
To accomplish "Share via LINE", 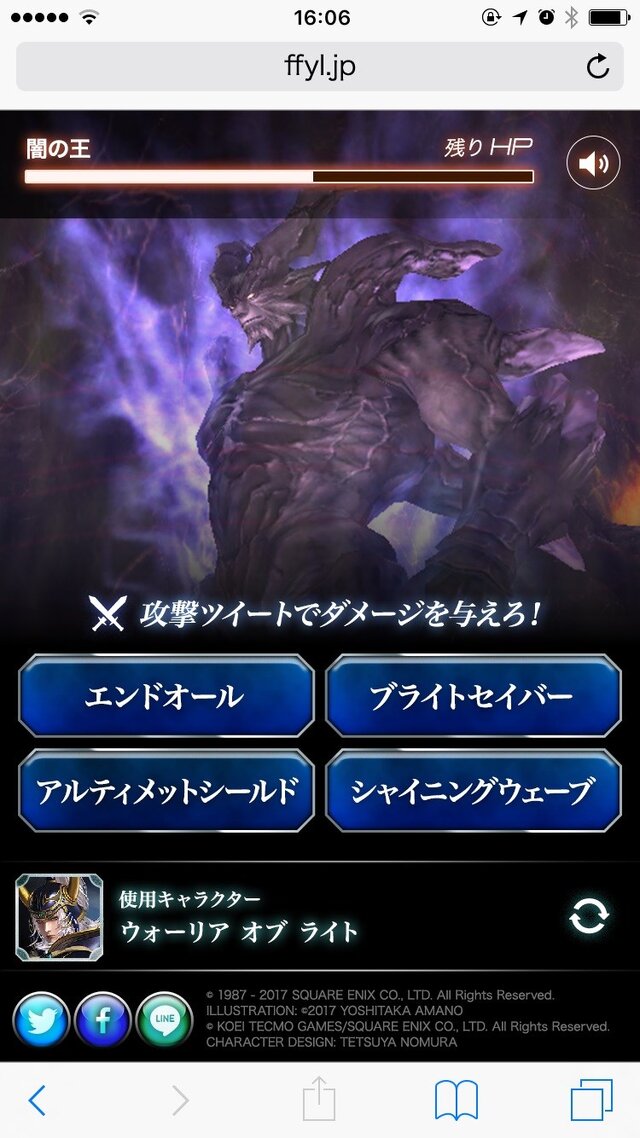I will (164, 1020).
